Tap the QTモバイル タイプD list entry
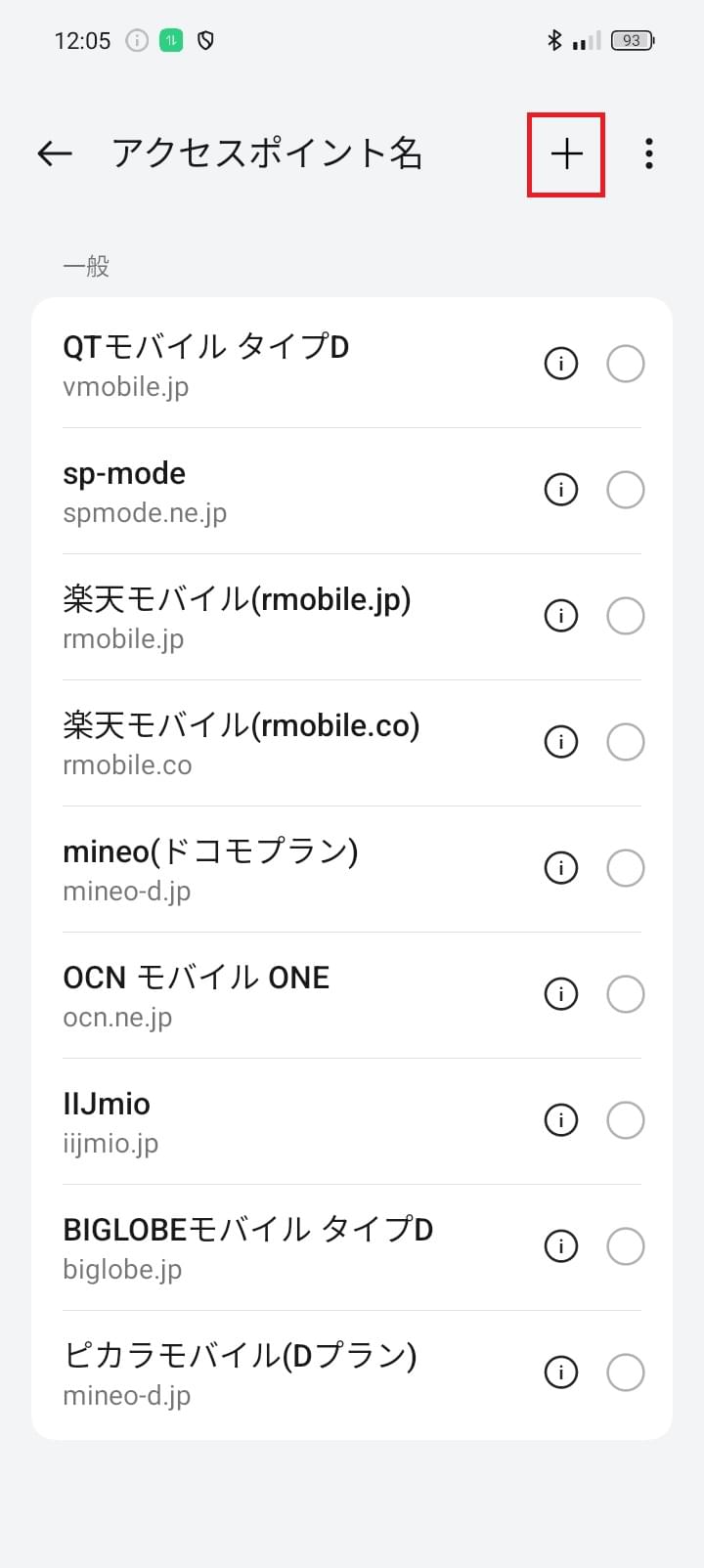 (244, 363)
